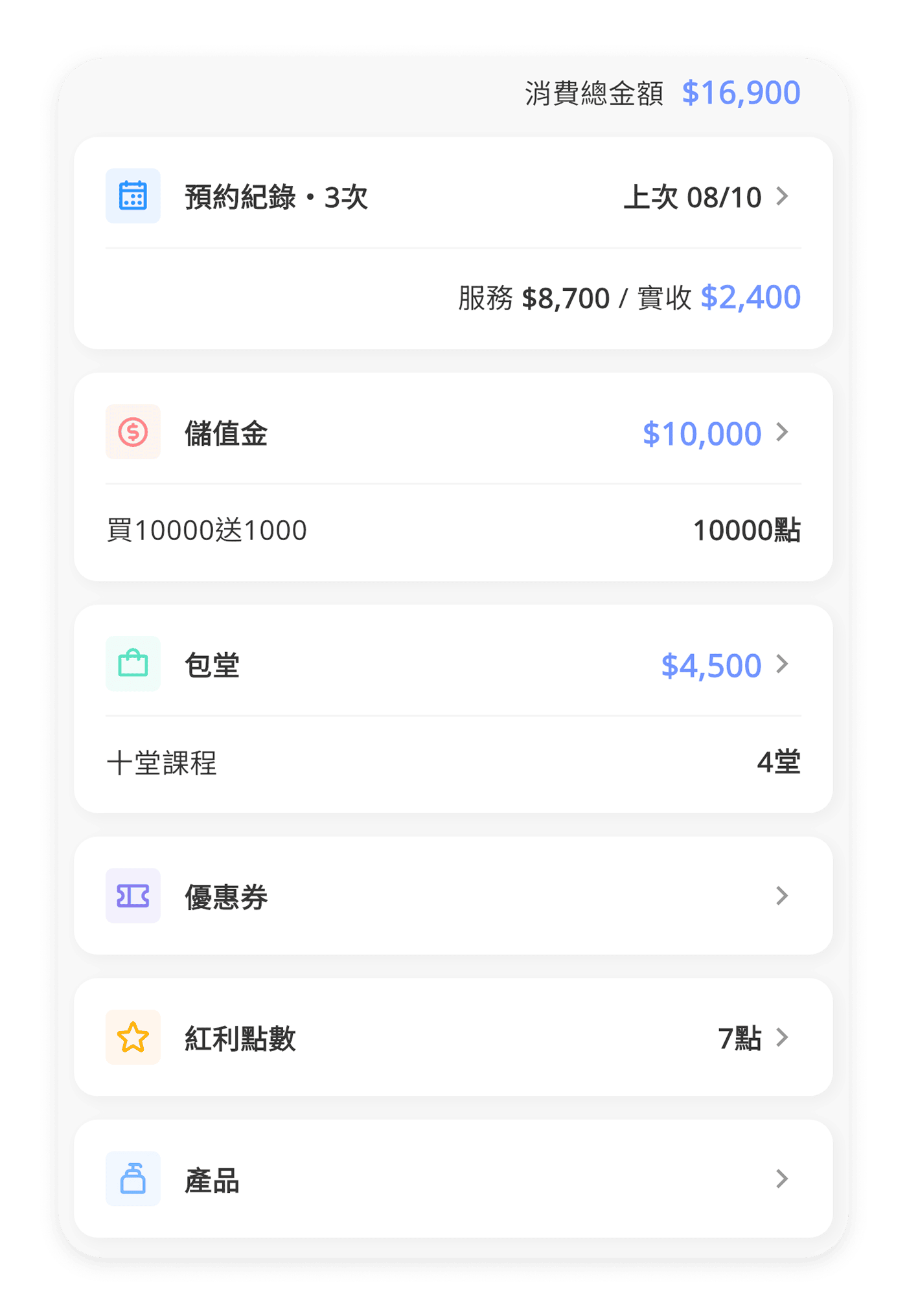907x1316 pixels.
Task: Open the 儲值金 stored value row
Action: click(x=453, y=432)
